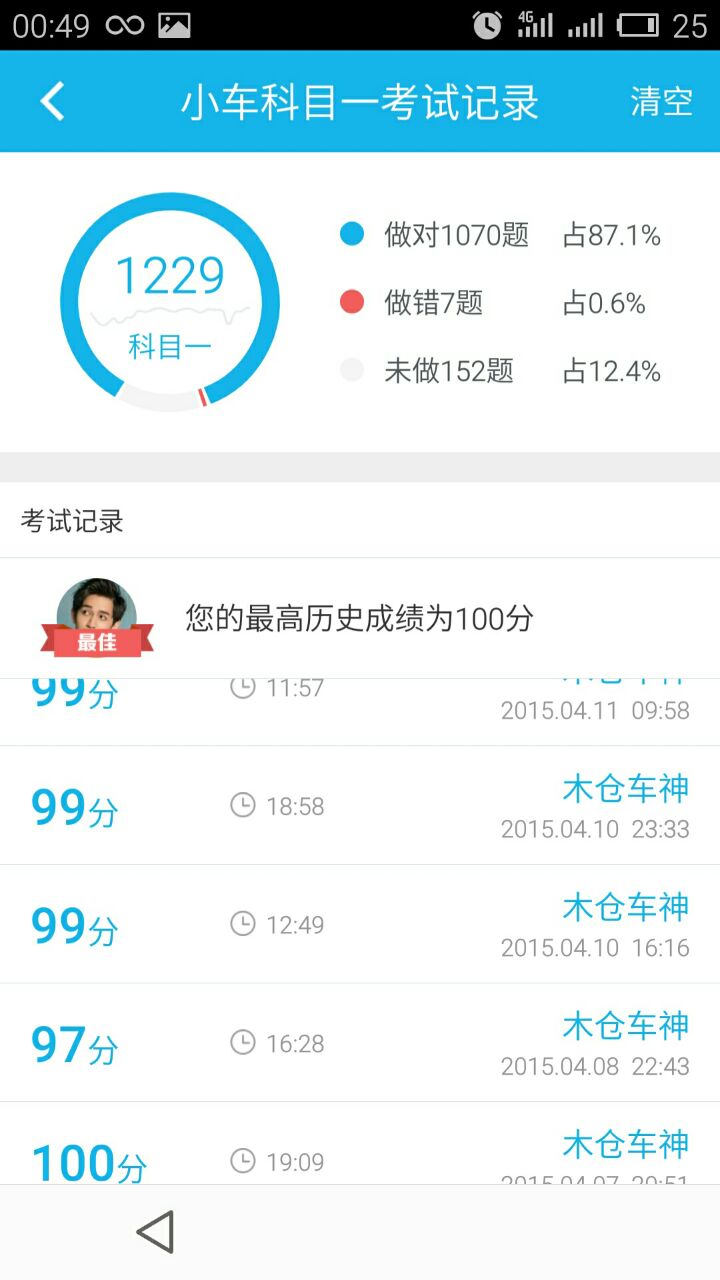Open the 99分 record dated 2015.04.10 16:16
The image size is (720, 1280).
point(360,925)
